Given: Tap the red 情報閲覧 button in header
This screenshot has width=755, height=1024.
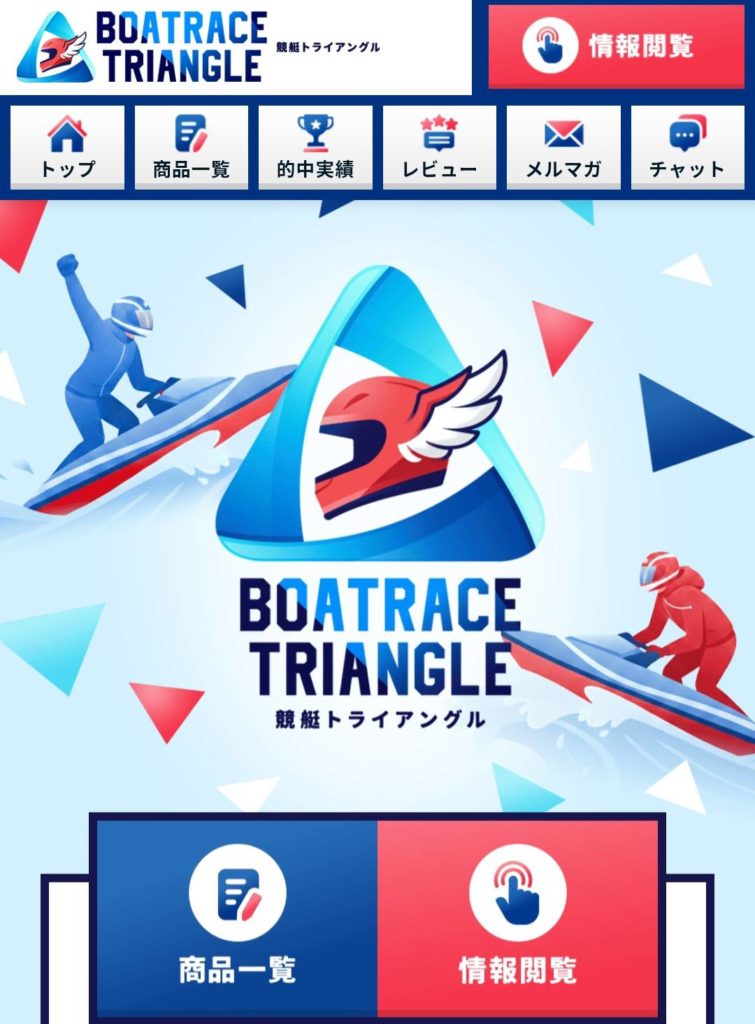Looking at the screenshot, I should click(x=616, y=46).
